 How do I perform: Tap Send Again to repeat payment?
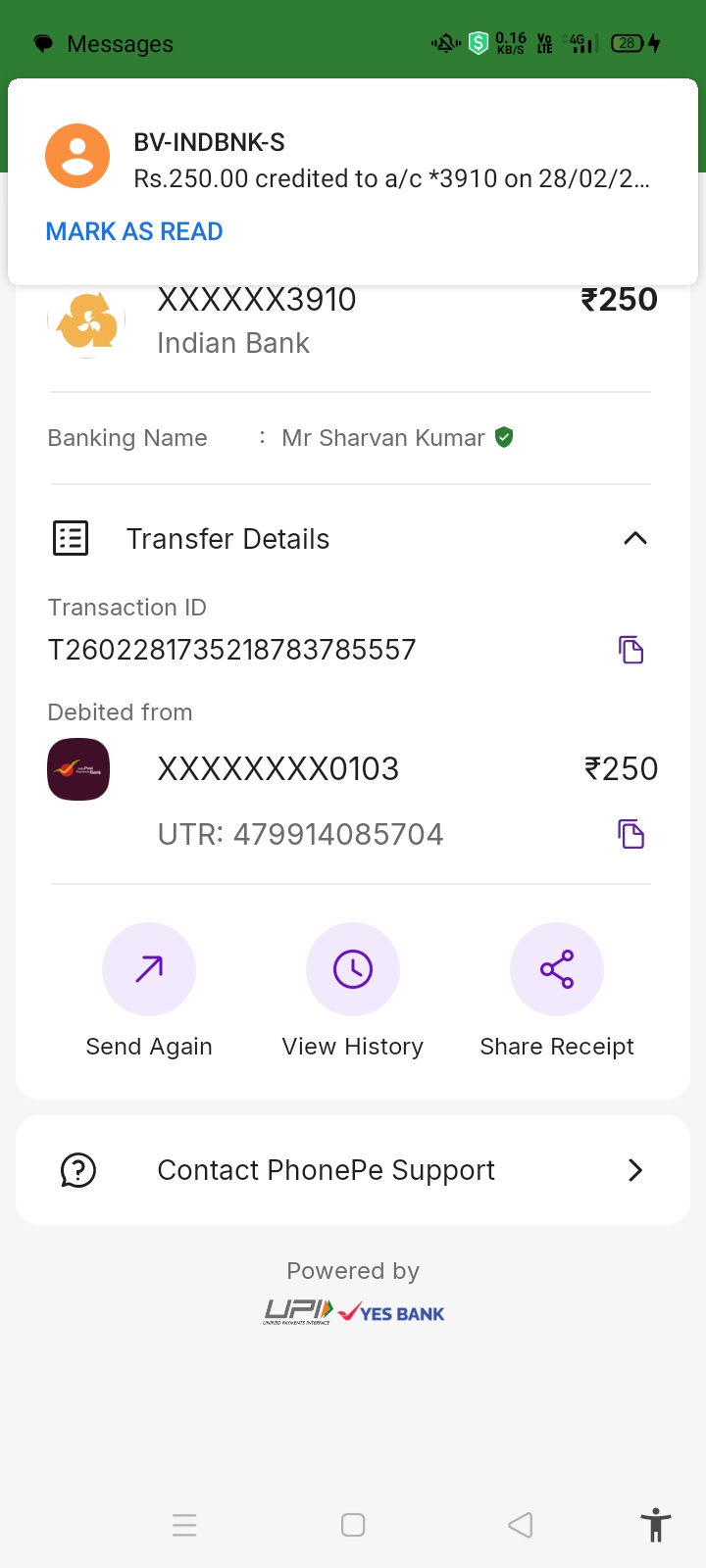pos(149,969)
